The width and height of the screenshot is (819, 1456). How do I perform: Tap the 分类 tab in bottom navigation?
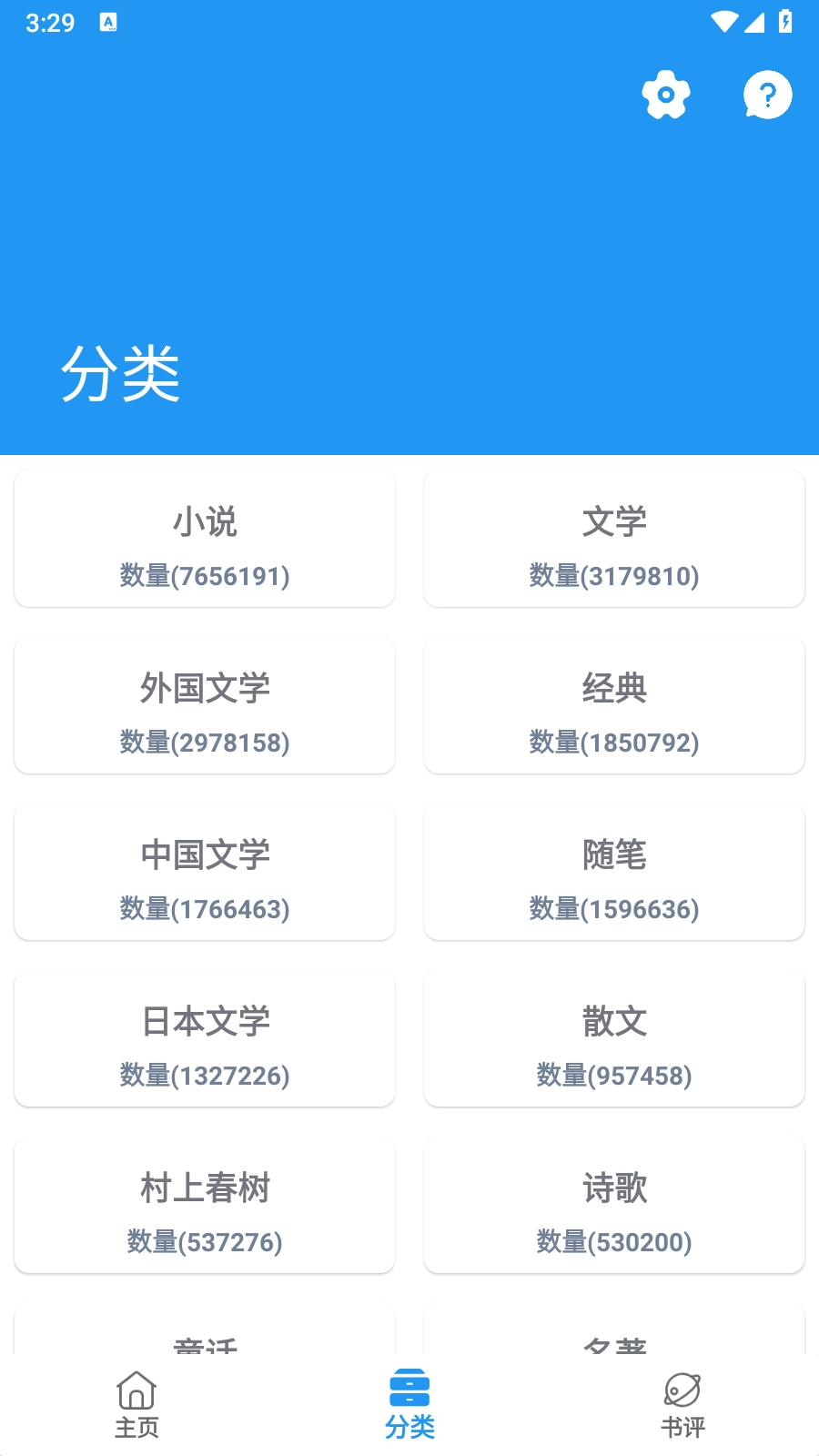[409, 1405]
